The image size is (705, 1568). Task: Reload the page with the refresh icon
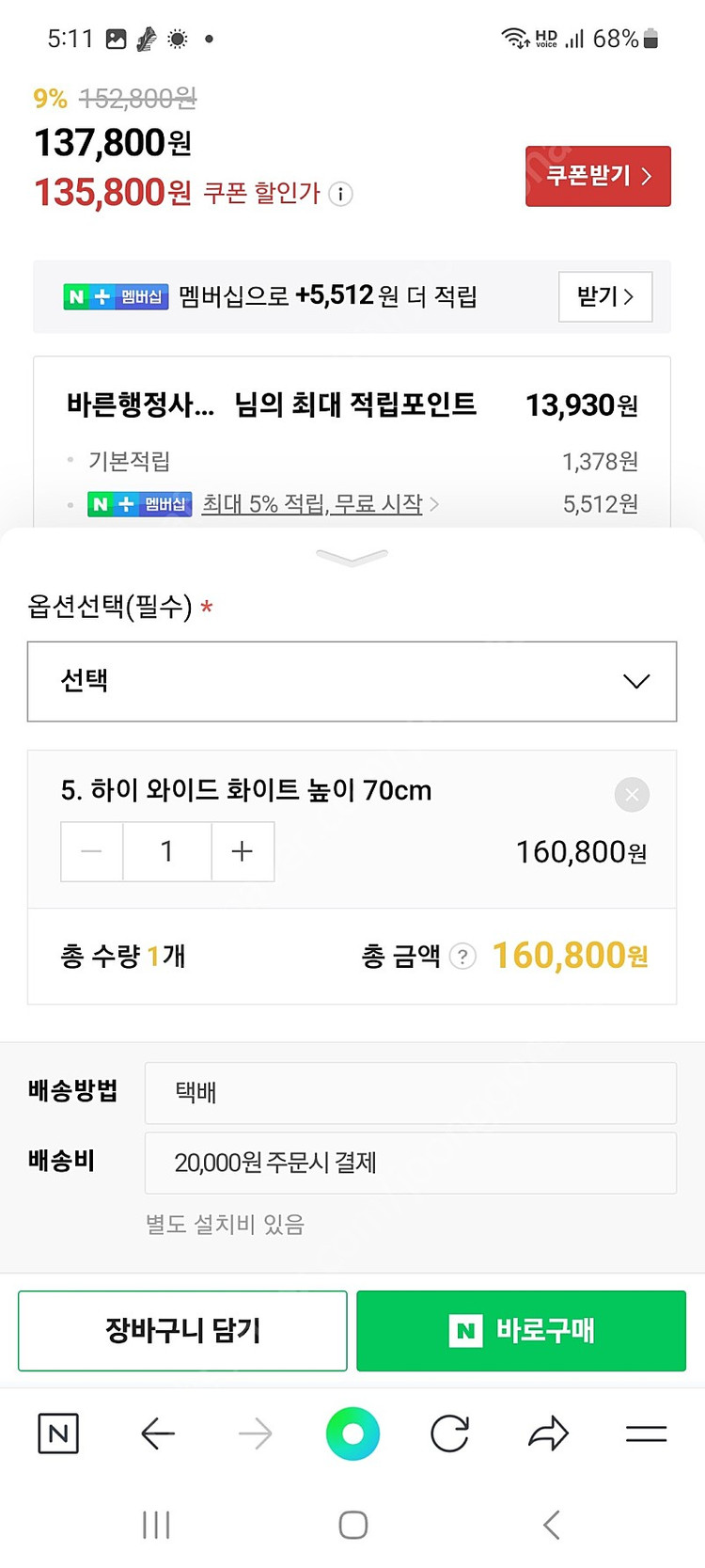click(449, 1433)
